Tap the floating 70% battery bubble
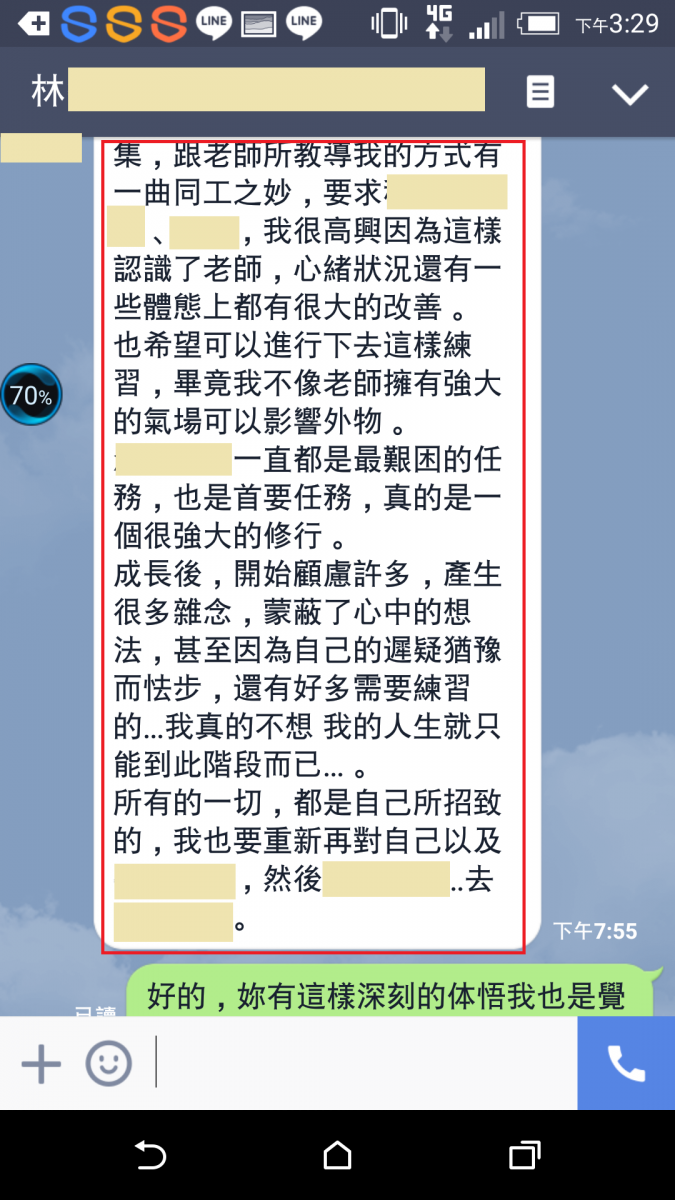 click(x=31, y=395)
